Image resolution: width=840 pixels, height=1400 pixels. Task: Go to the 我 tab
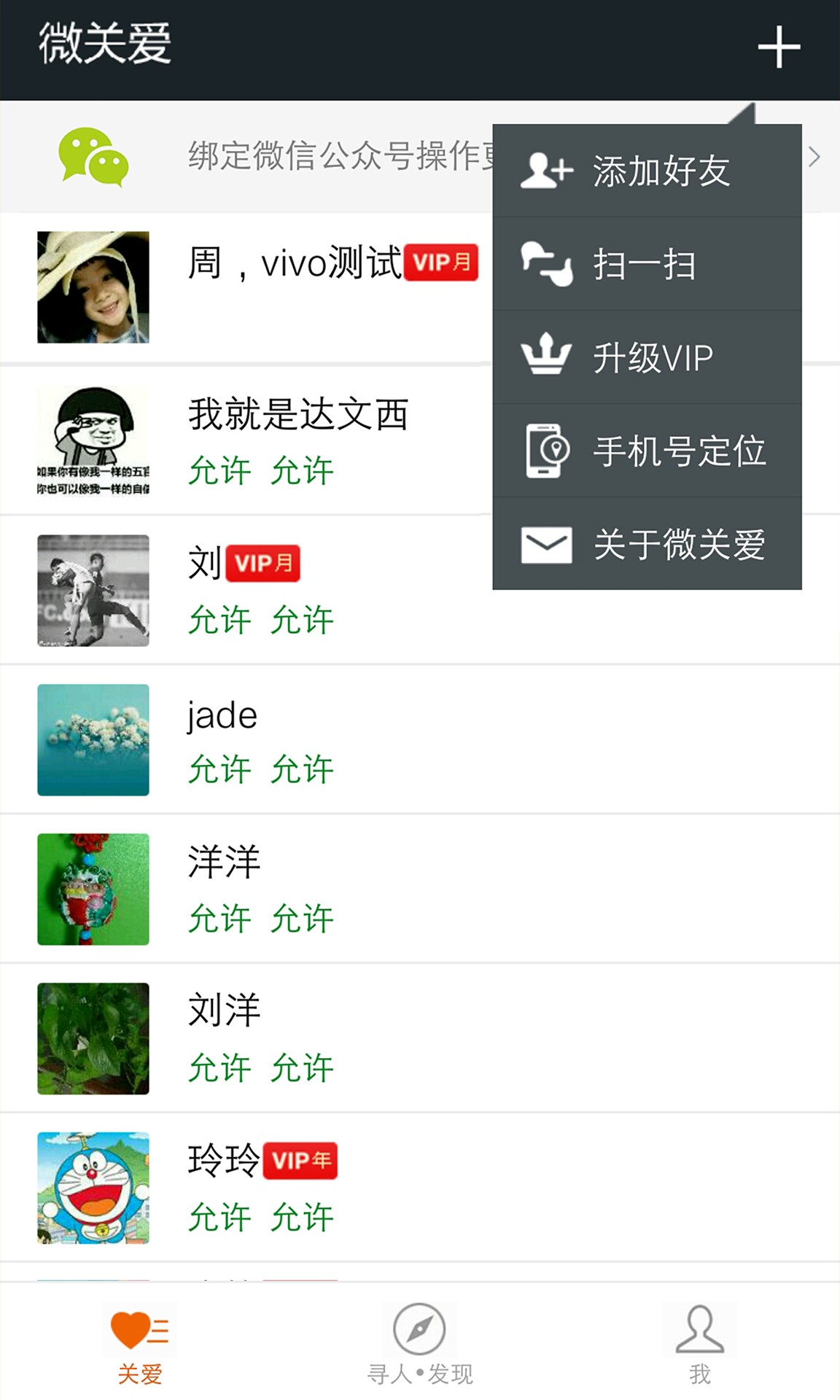point(699,1345)
